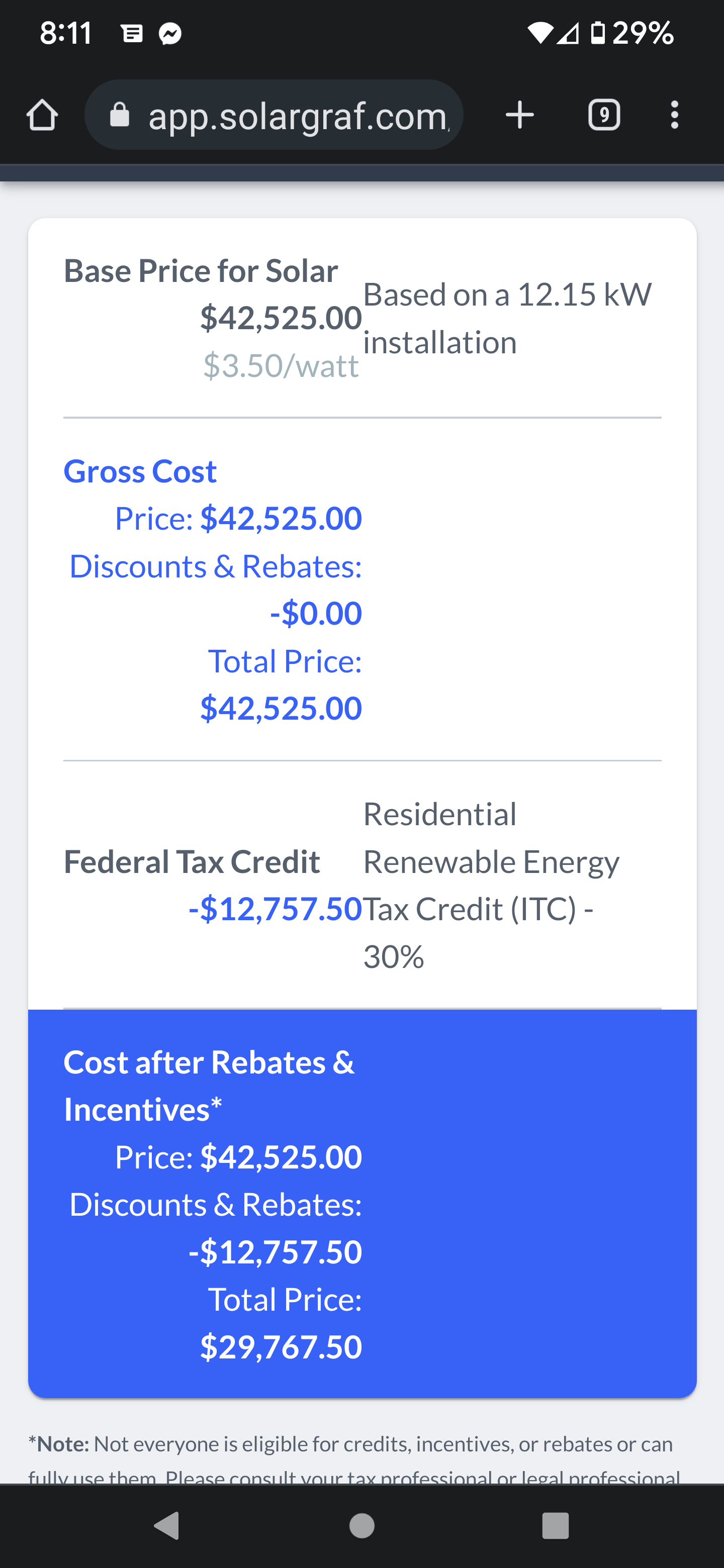
Task: Open a new browser tab
Action: pyautogui.click(x=520, y=115)
